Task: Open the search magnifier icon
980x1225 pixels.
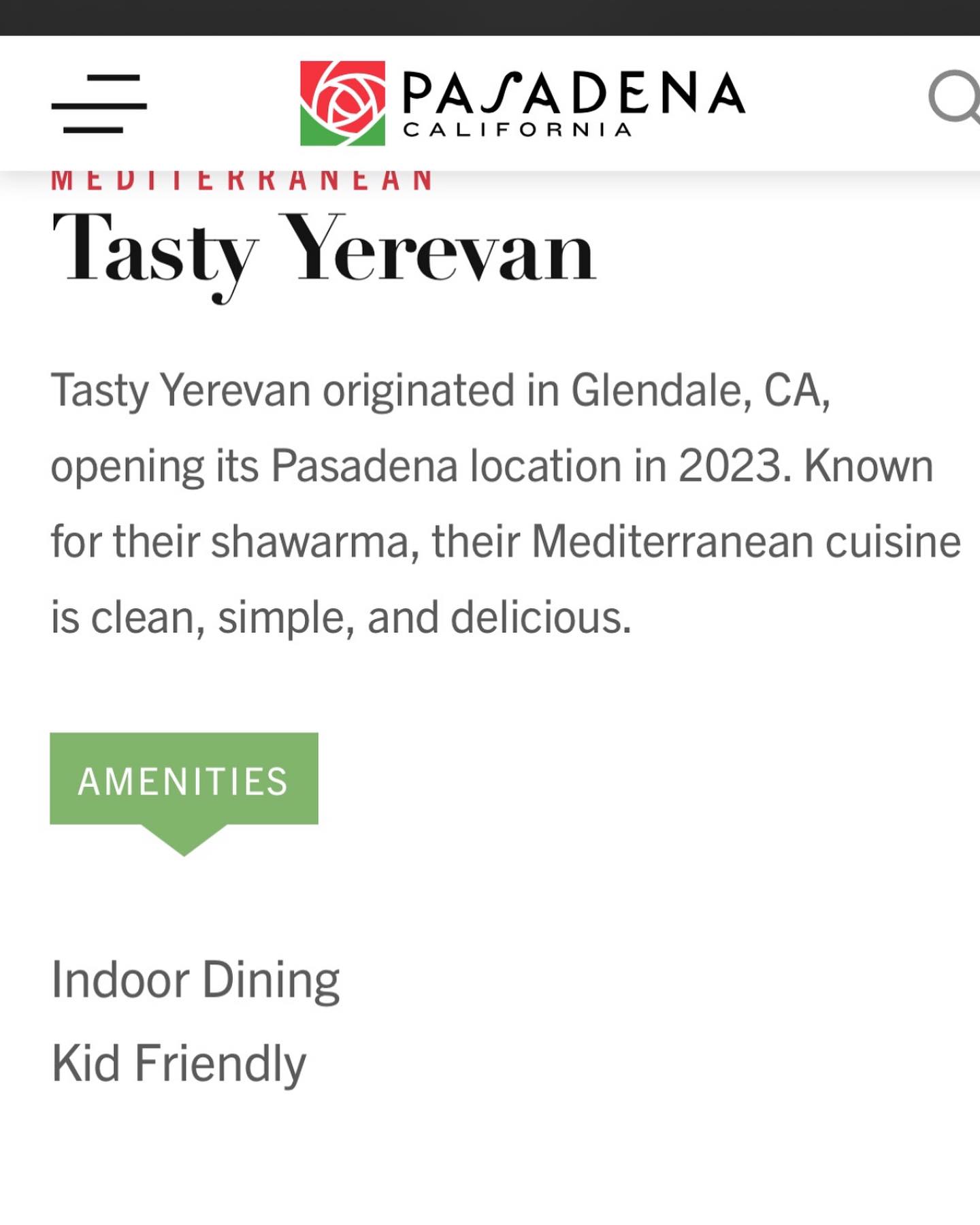Action: (x=955, y=97)
